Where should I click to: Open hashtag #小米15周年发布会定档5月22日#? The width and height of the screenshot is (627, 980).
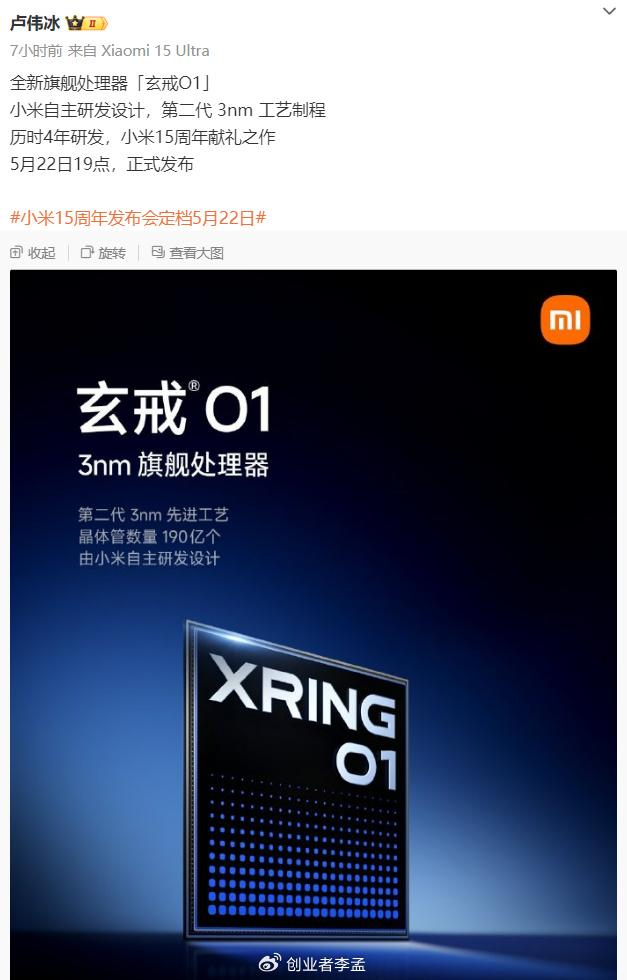click(x=138, y=217)
